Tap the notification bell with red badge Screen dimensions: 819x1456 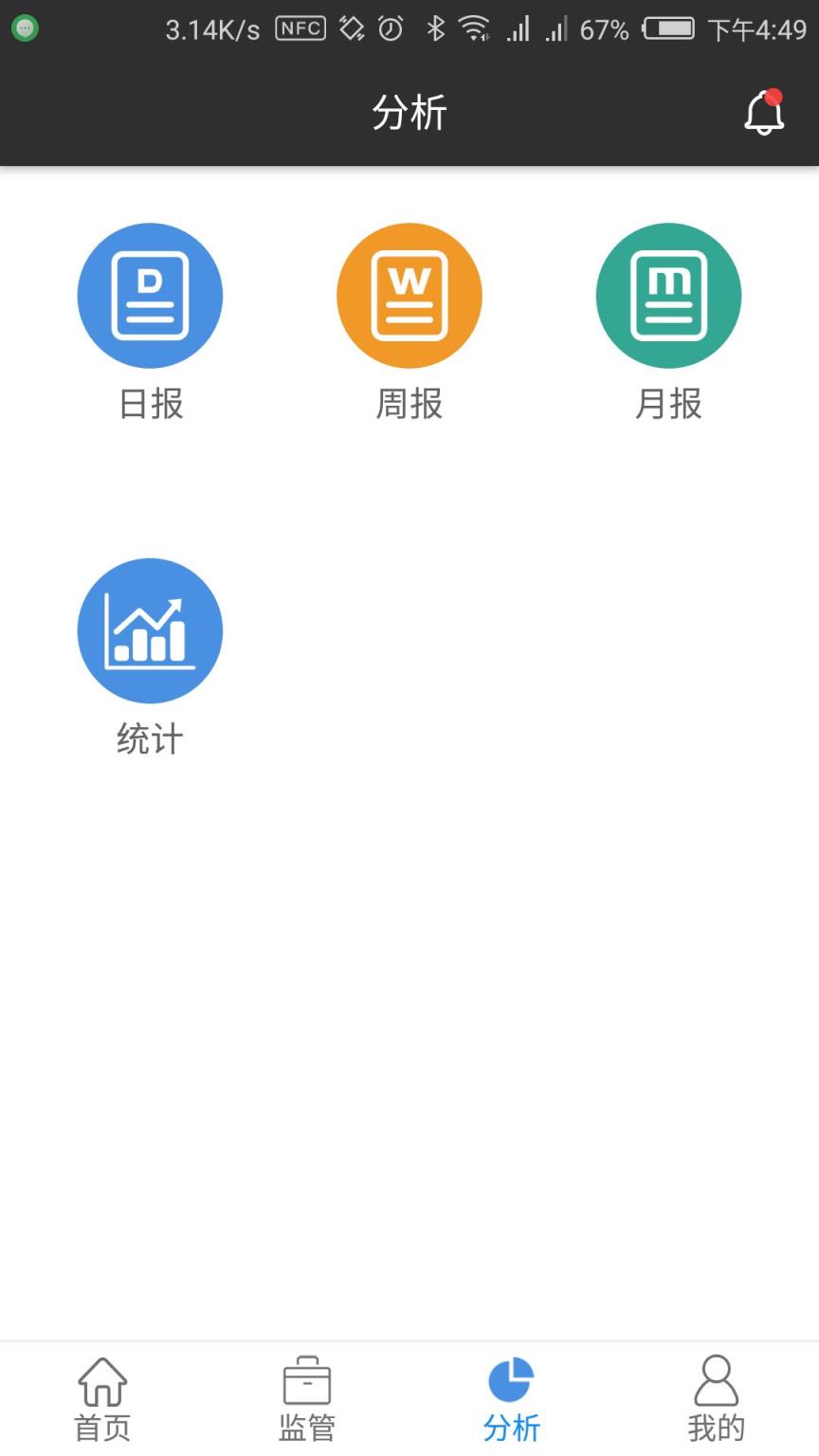pyautogui.click(x=764, y=112)
